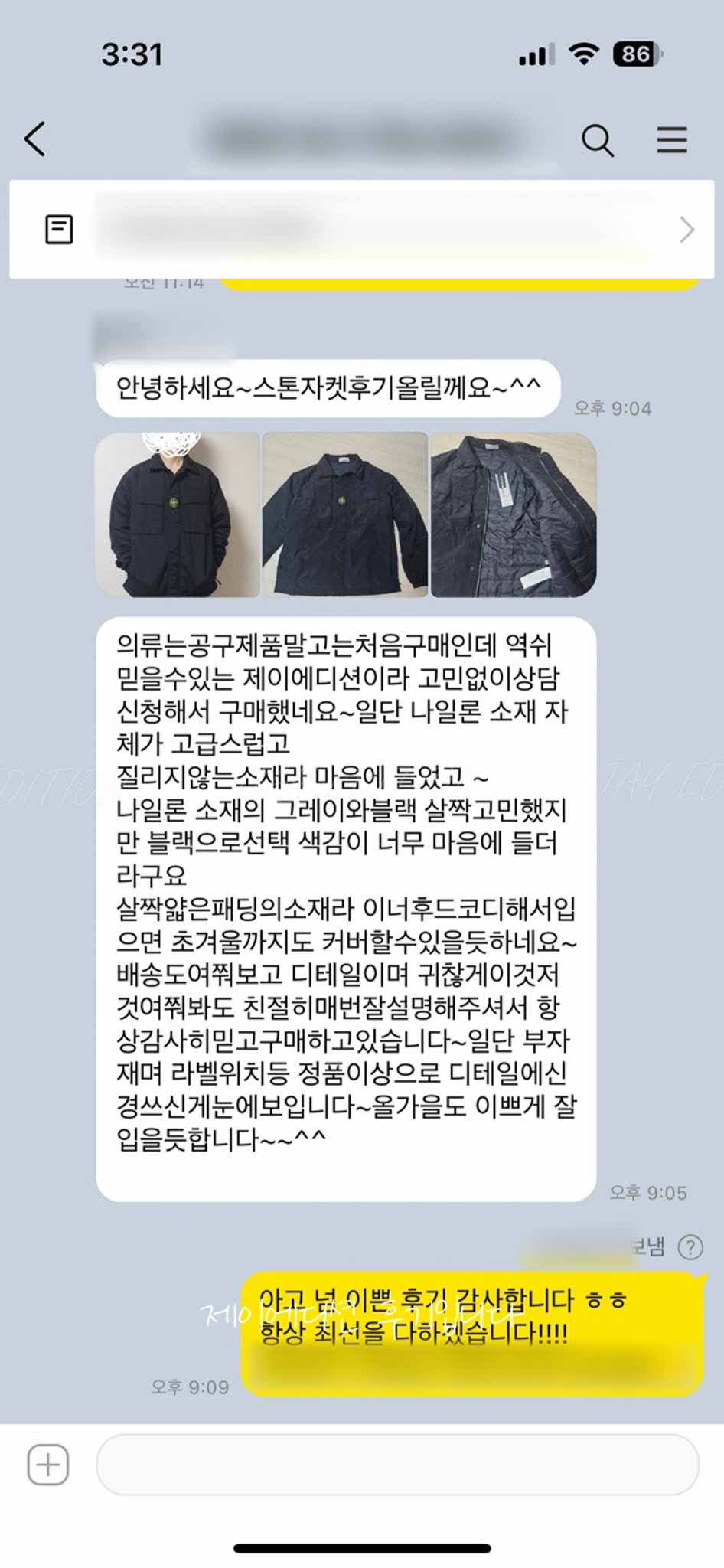Expand the pinned notice banner
Viewport: 724px width, 1568px height.
click(686, 229)
